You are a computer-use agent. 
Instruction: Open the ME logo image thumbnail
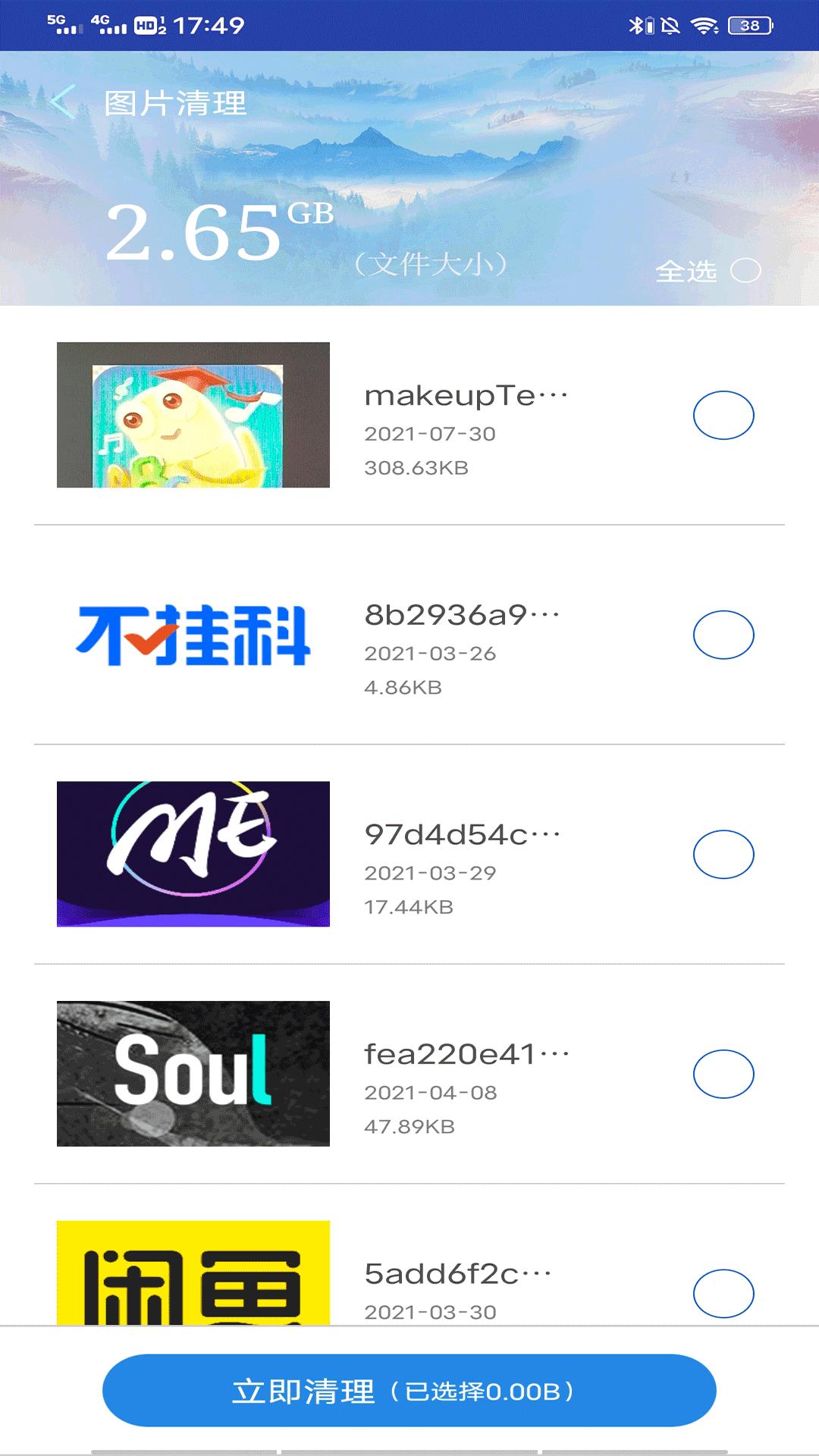[x=193, y=854]
